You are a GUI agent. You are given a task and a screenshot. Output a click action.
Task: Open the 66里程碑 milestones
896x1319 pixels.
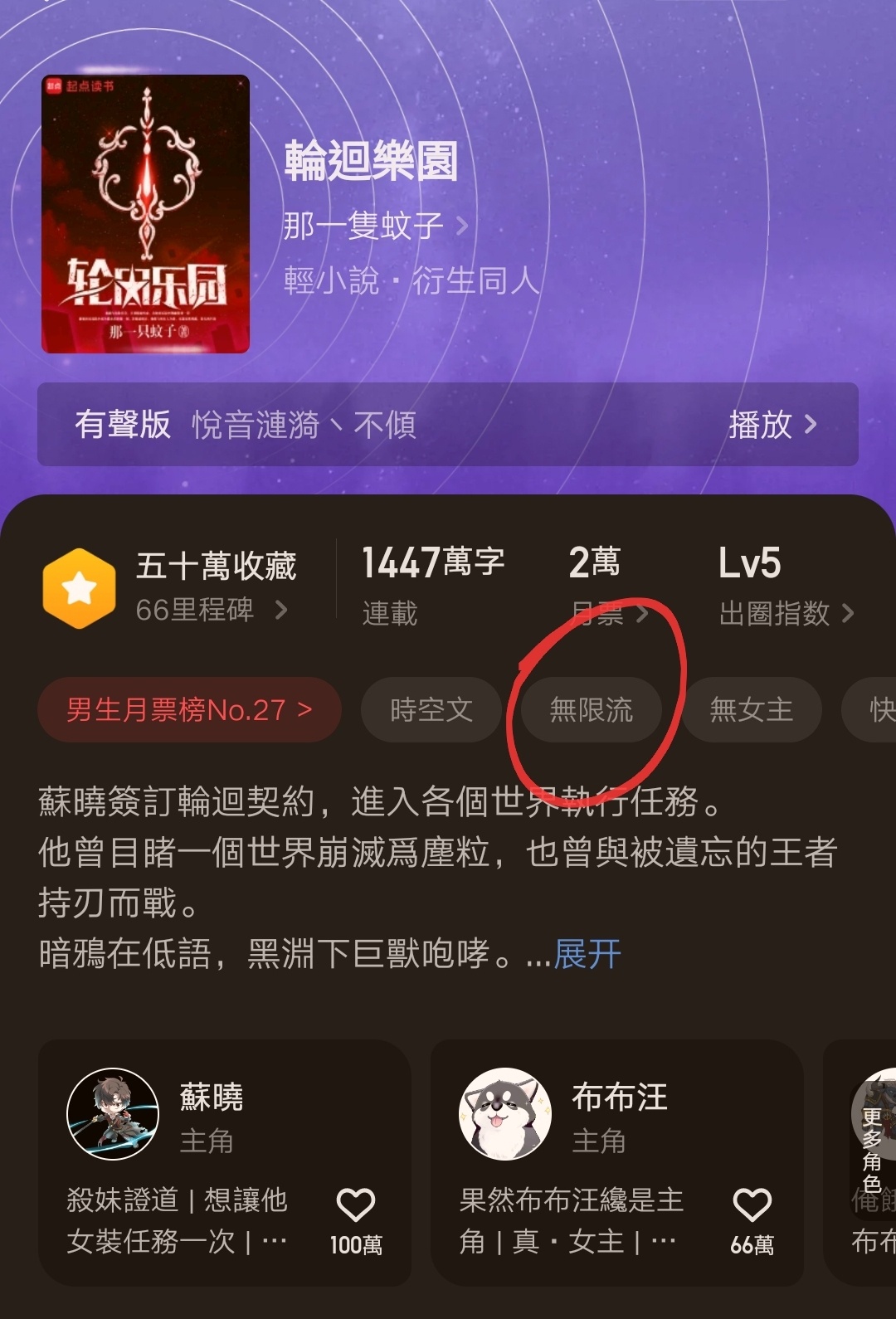[x=212, y=611]
